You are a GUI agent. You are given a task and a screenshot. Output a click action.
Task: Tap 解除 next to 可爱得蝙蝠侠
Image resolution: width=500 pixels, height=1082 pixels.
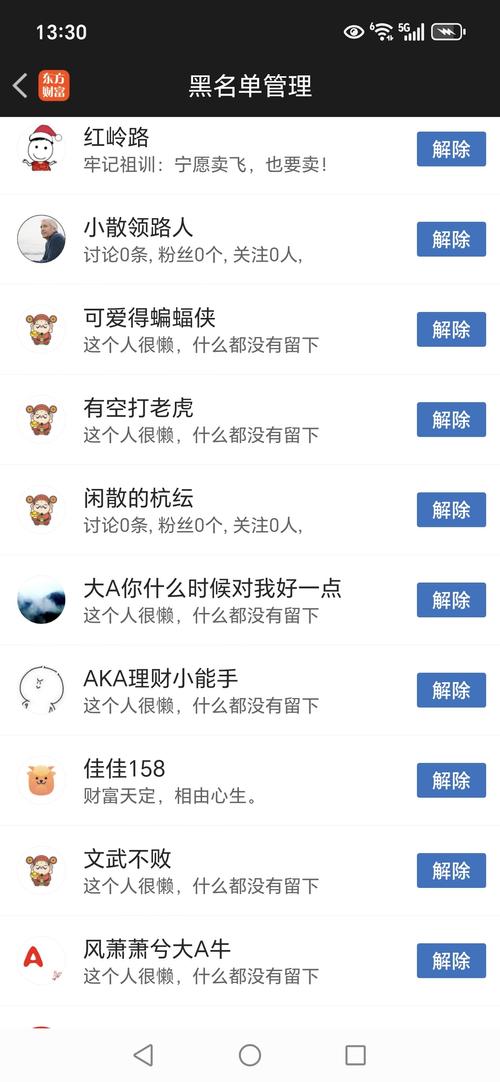(451, 329)
